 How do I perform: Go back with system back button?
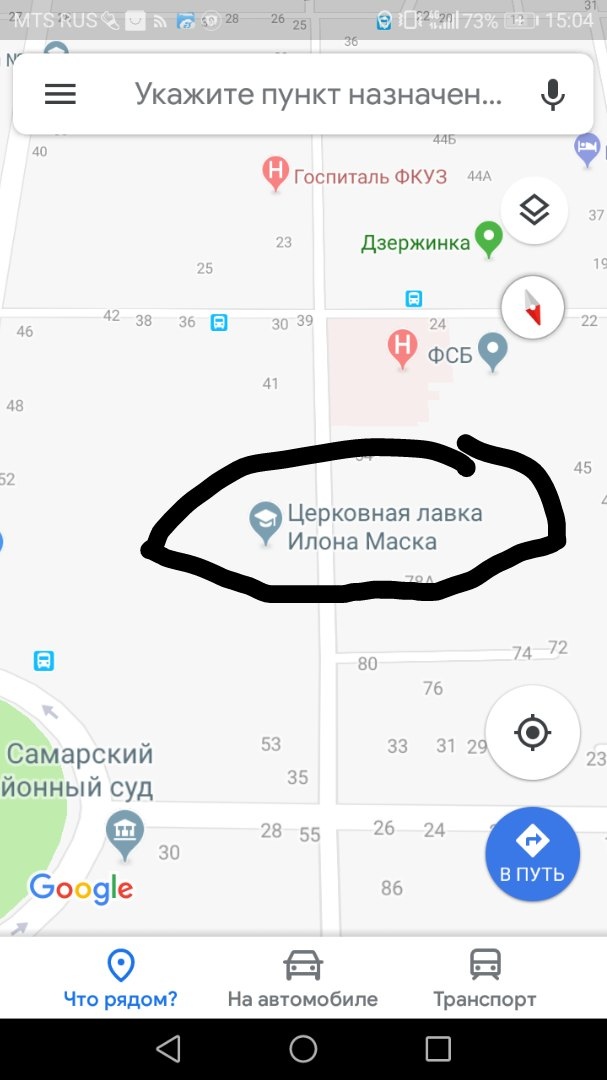[168, 1048]
